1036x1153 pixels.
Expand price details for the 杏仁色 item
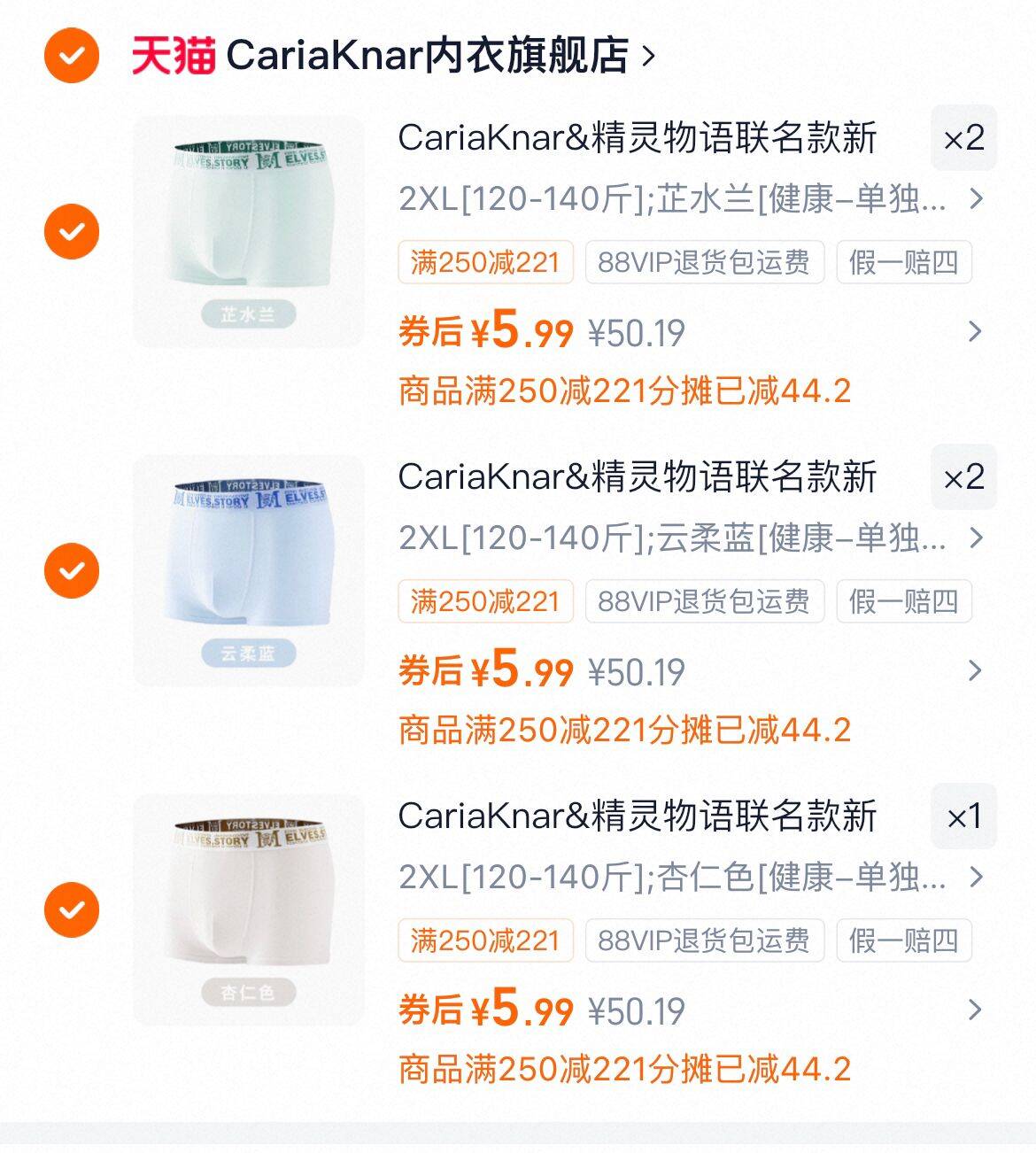tap(975, 1010)
